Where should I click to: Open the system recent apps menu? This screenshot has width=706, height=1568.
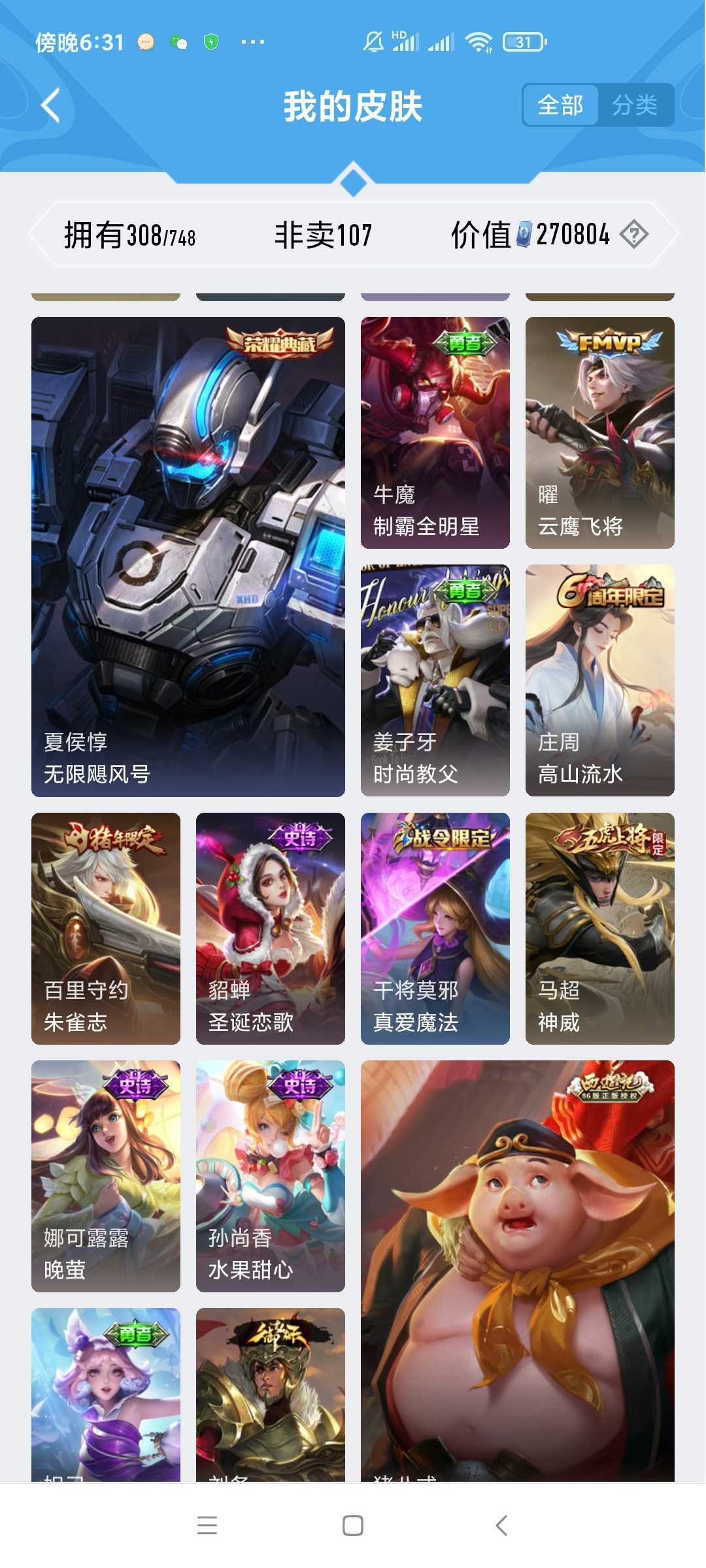[x=207, y=1526]
